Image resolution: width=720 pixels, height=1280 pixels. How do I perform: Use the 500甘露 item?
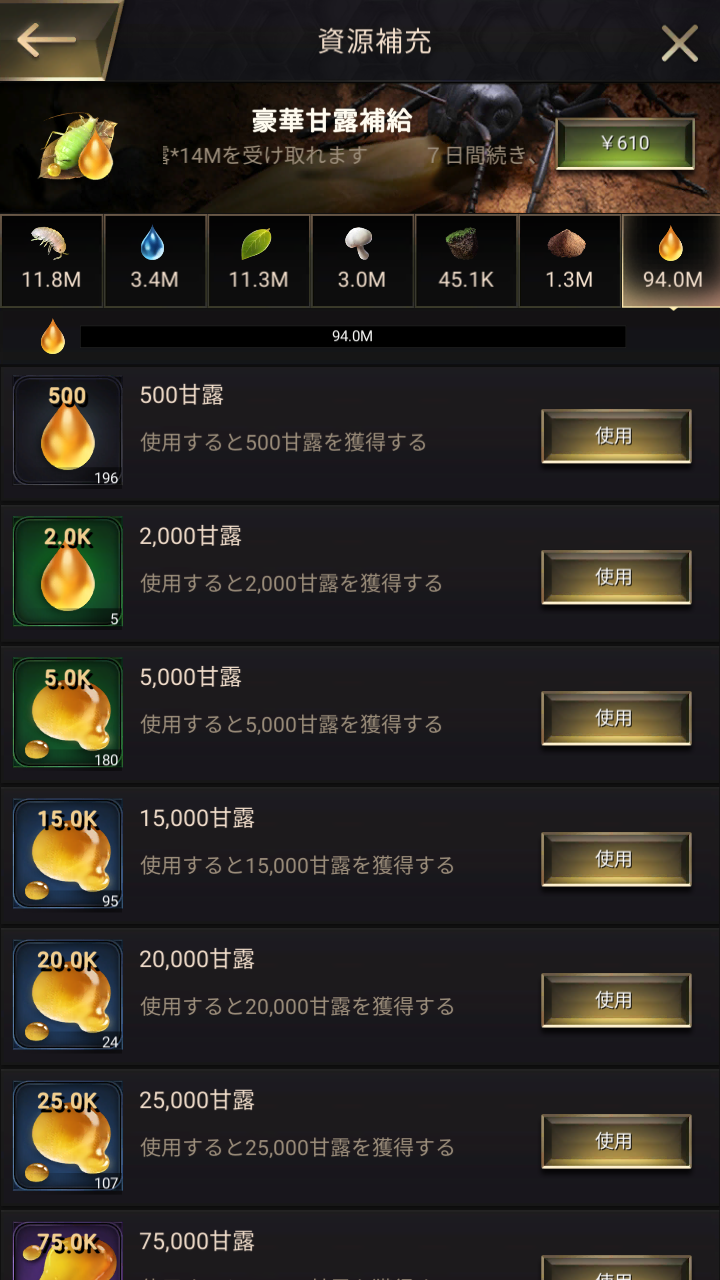pos(616,436)
